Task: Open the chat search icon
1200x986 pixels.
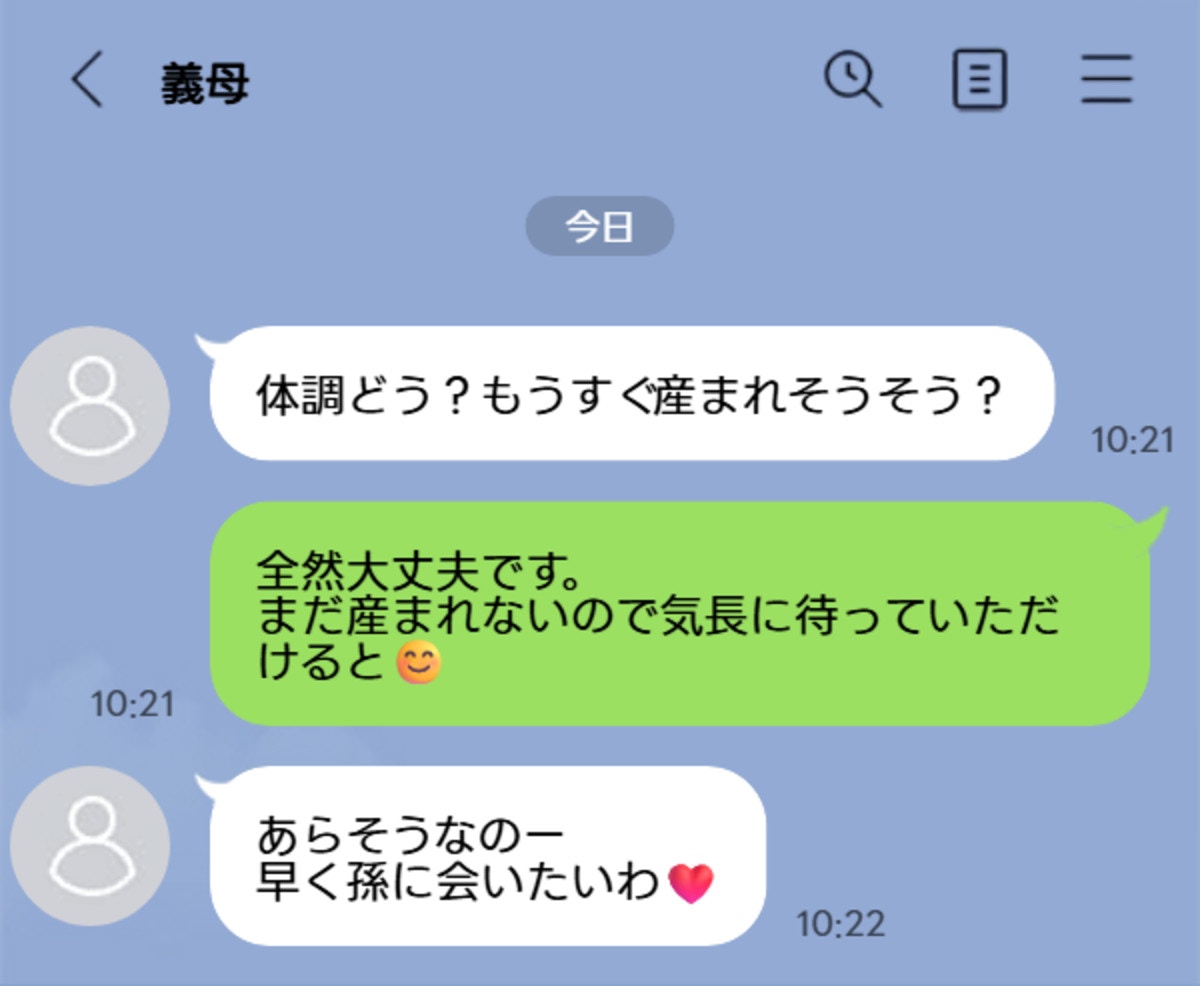Action: pos(852,79)
